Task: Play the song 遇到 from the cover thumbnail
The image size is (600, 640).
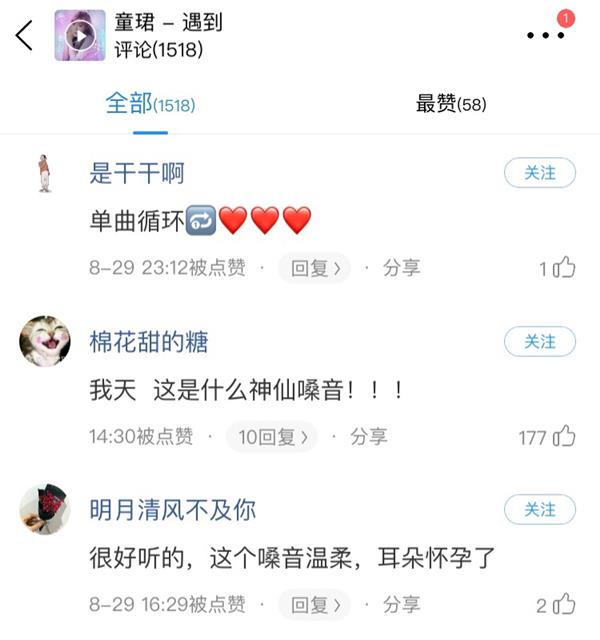Action: click(x=80, y=36)
